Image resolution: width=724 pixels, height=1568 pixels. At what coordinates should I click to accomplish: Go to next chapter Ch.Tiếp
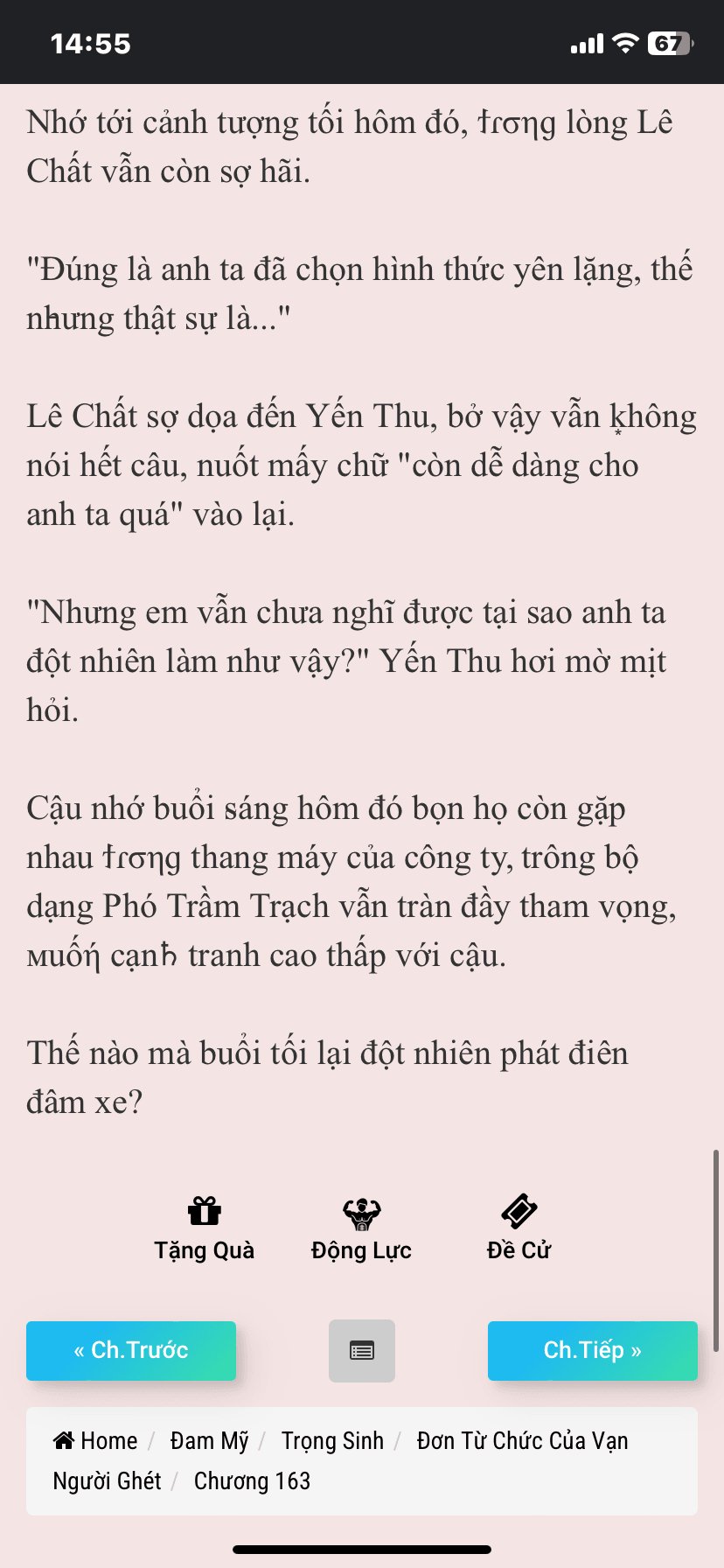click(593, 1350)
